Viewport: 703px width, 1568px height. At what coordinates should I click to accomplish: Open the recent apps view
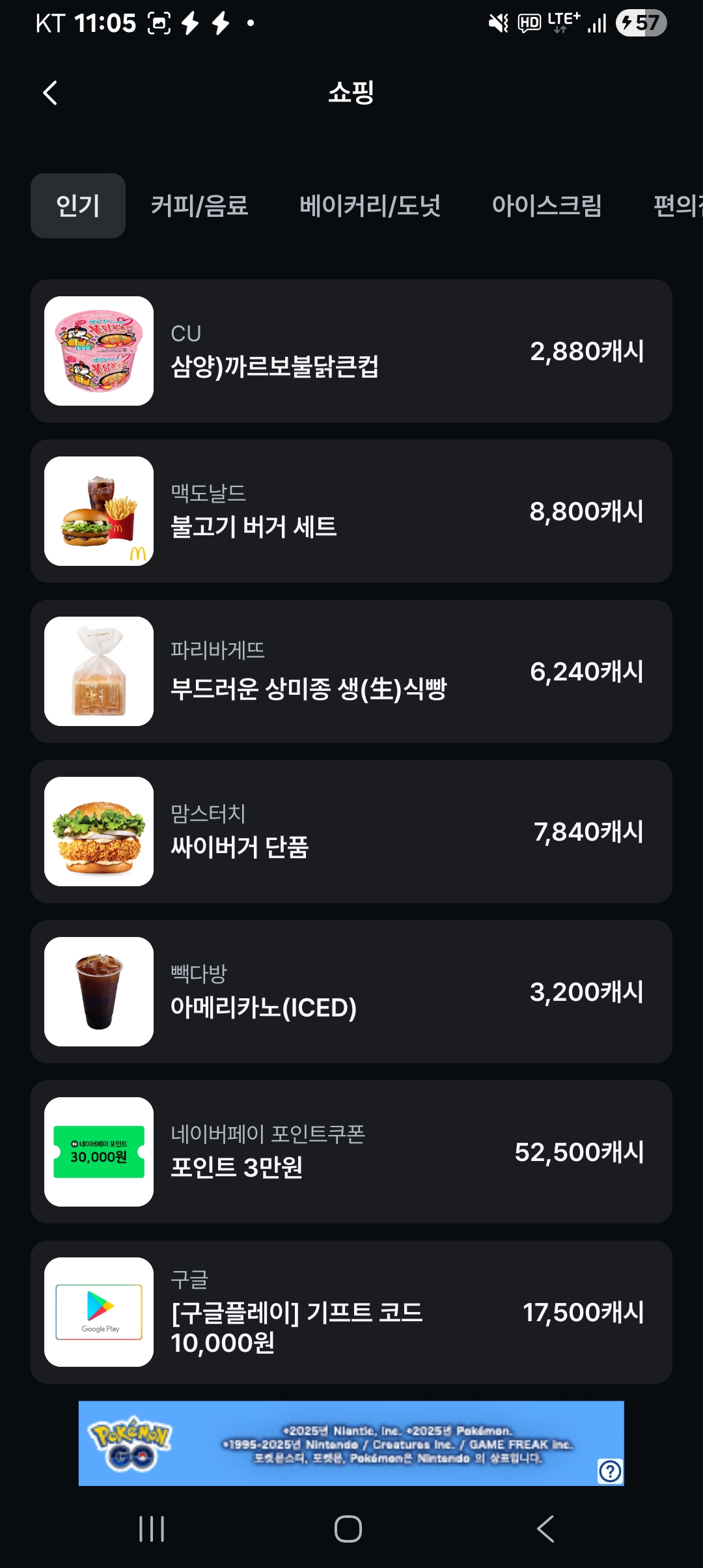pyautogui.click(x=152, y=1529)
